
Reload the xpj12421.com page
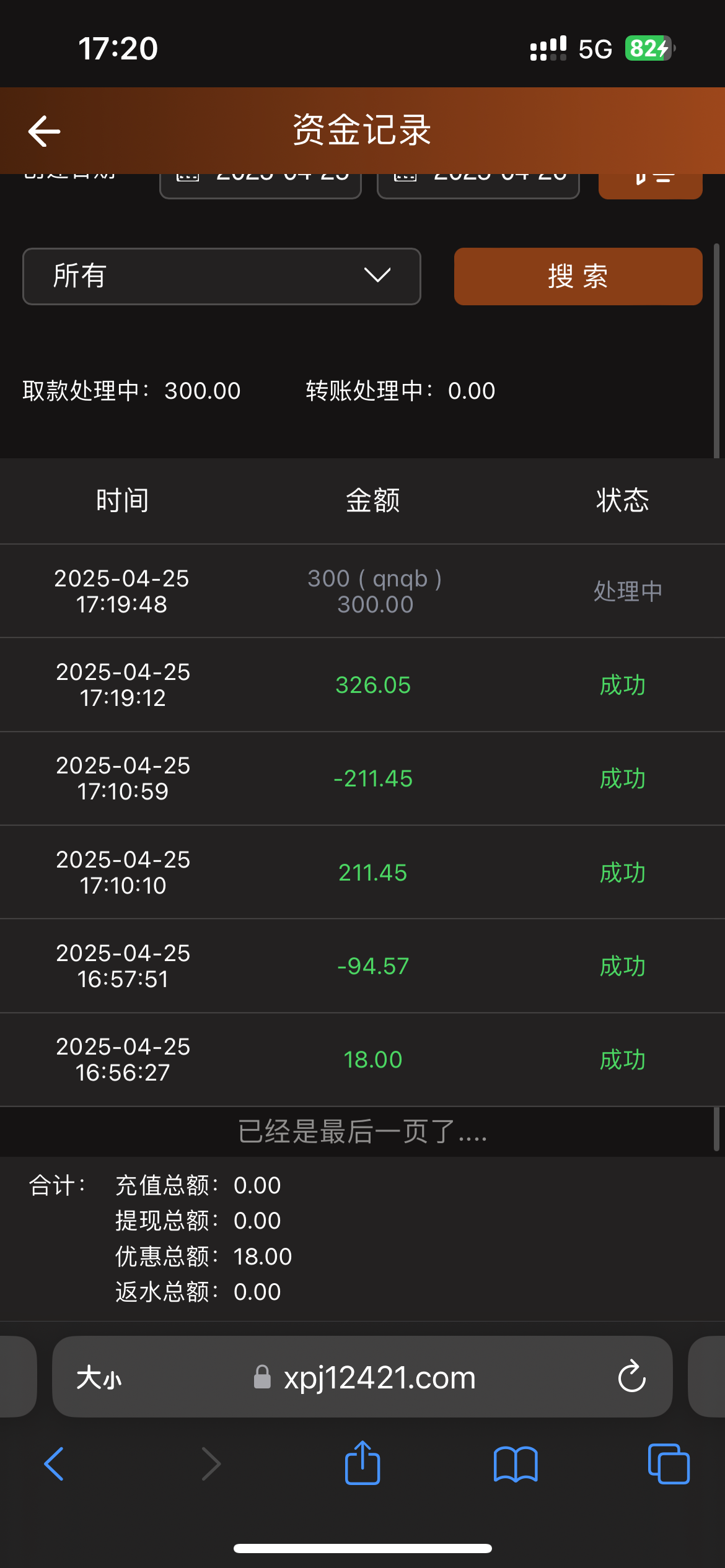click(631, 1377)
